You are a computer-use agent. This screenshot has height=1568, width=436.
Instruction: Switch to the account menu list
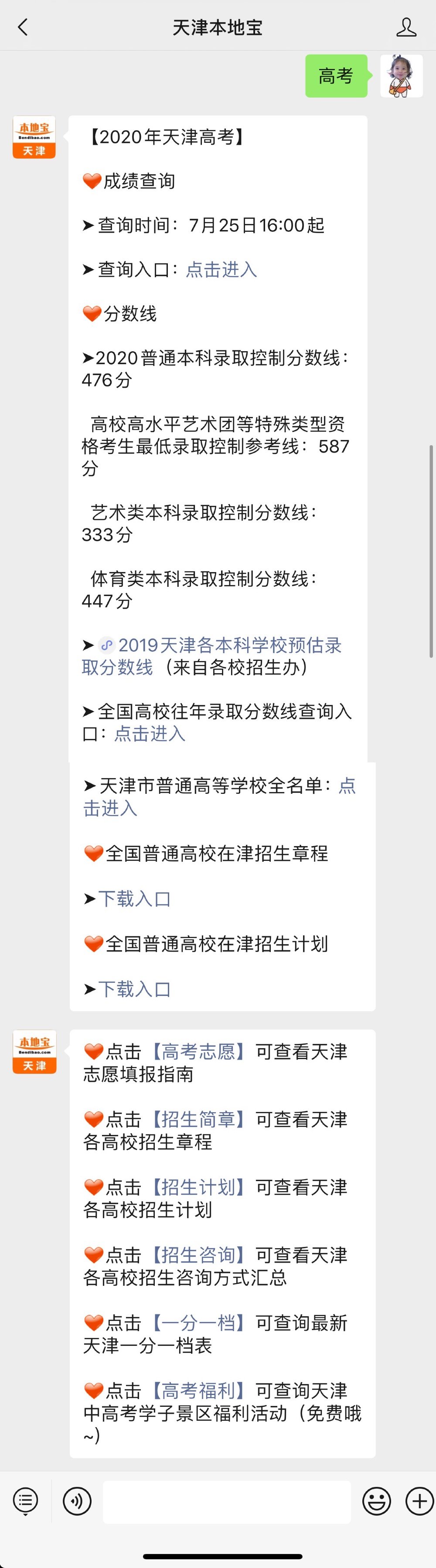click(x=26, y=1502)
